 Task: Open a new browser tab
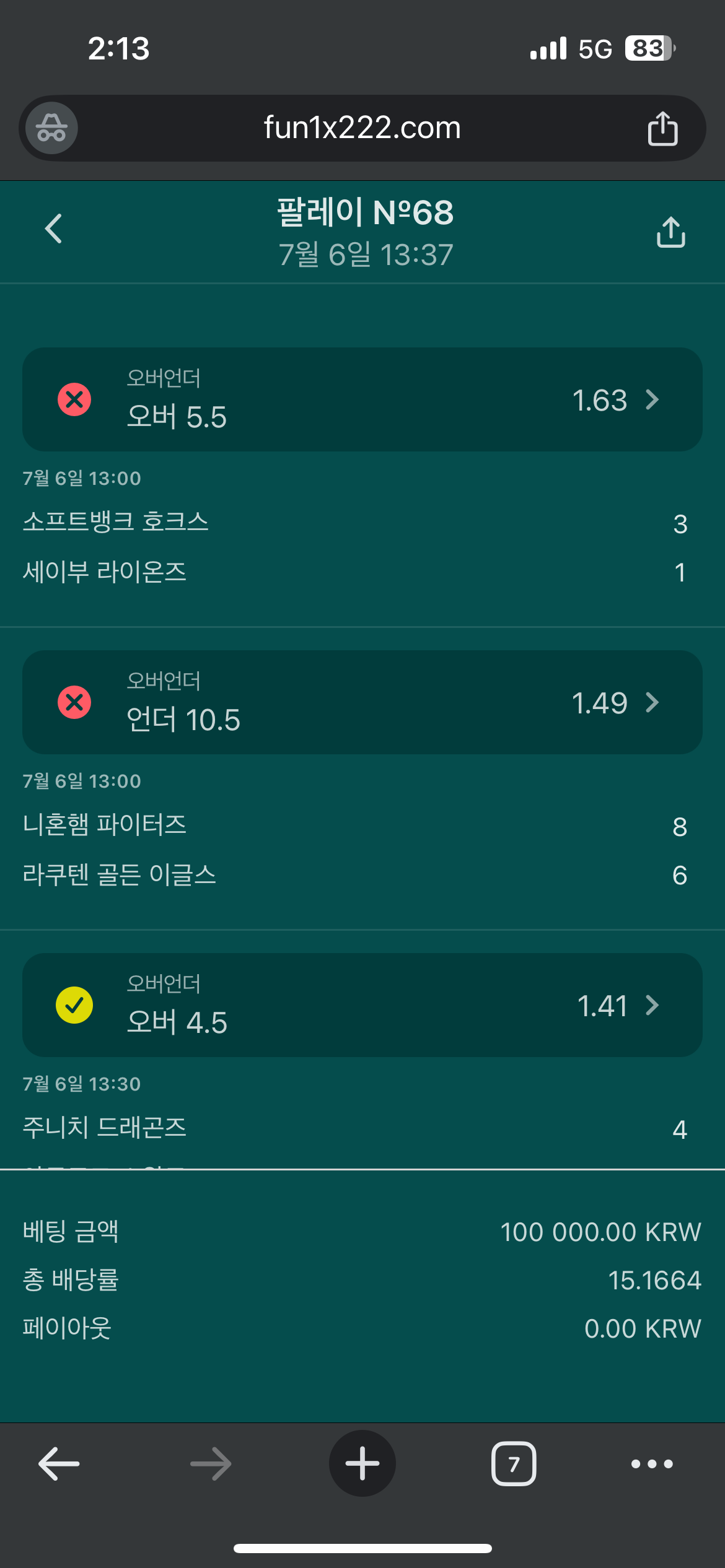362,1464
